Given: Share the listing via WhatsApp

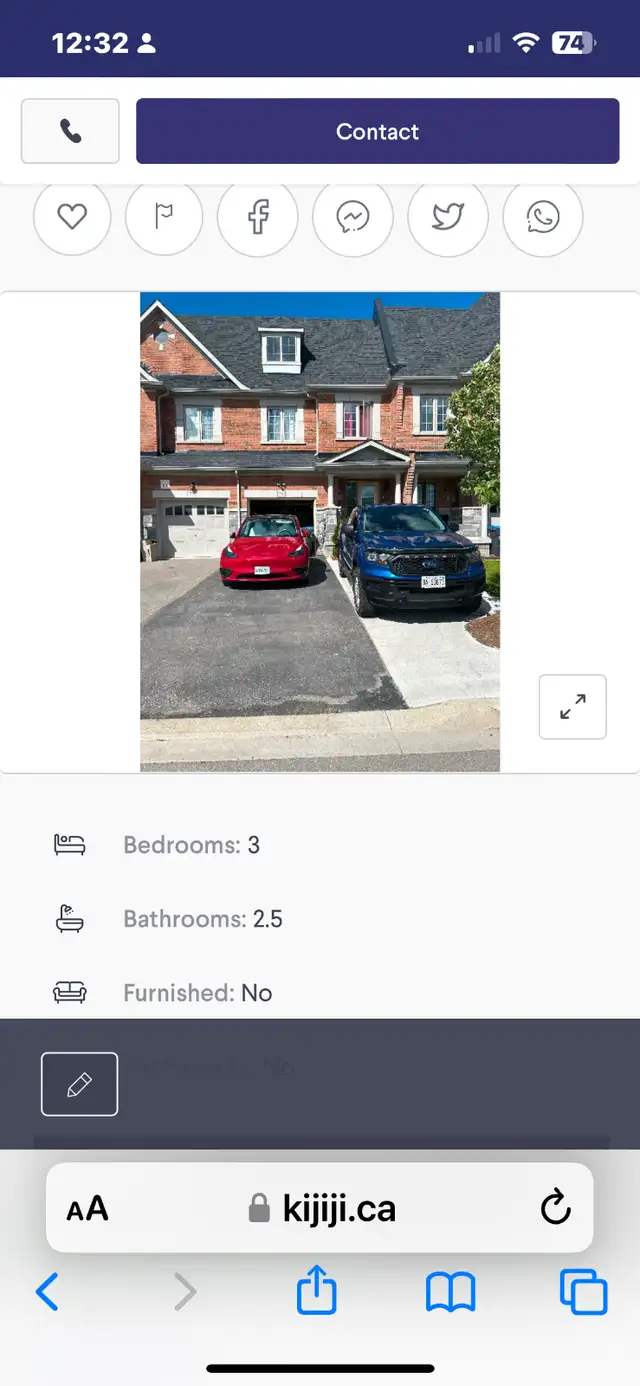Looking at the screenshot, I should [543, 217].
